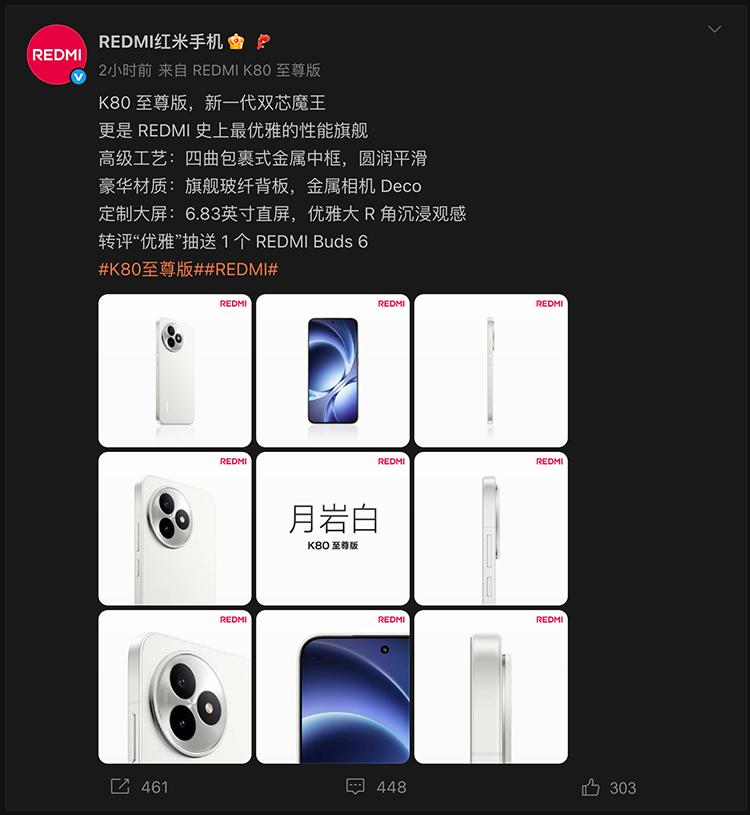
Task: Open the enlarged camera lenses photo
Action: pyautogui.click(x=175, y=686)
